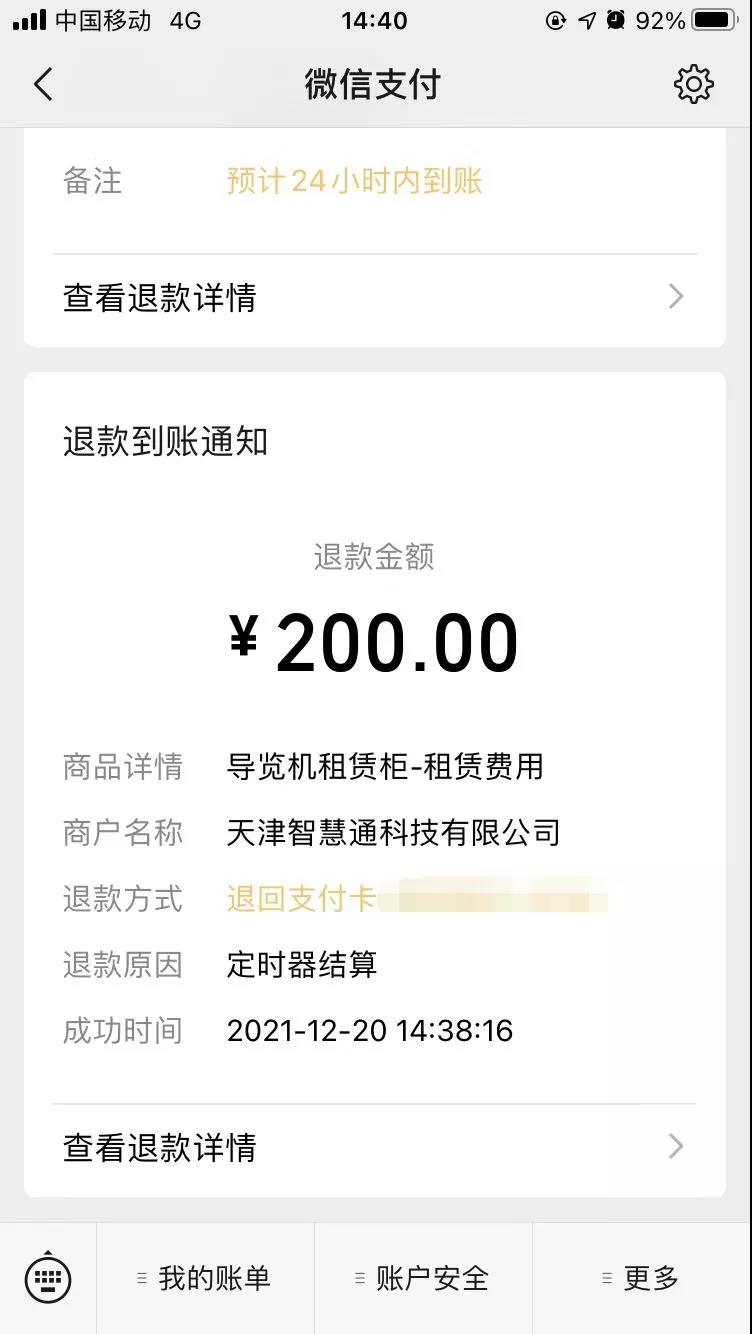Go back using the top-left arrow
Image resolution: width=752 pixels, height=1334 pixels.
point(42,85)
